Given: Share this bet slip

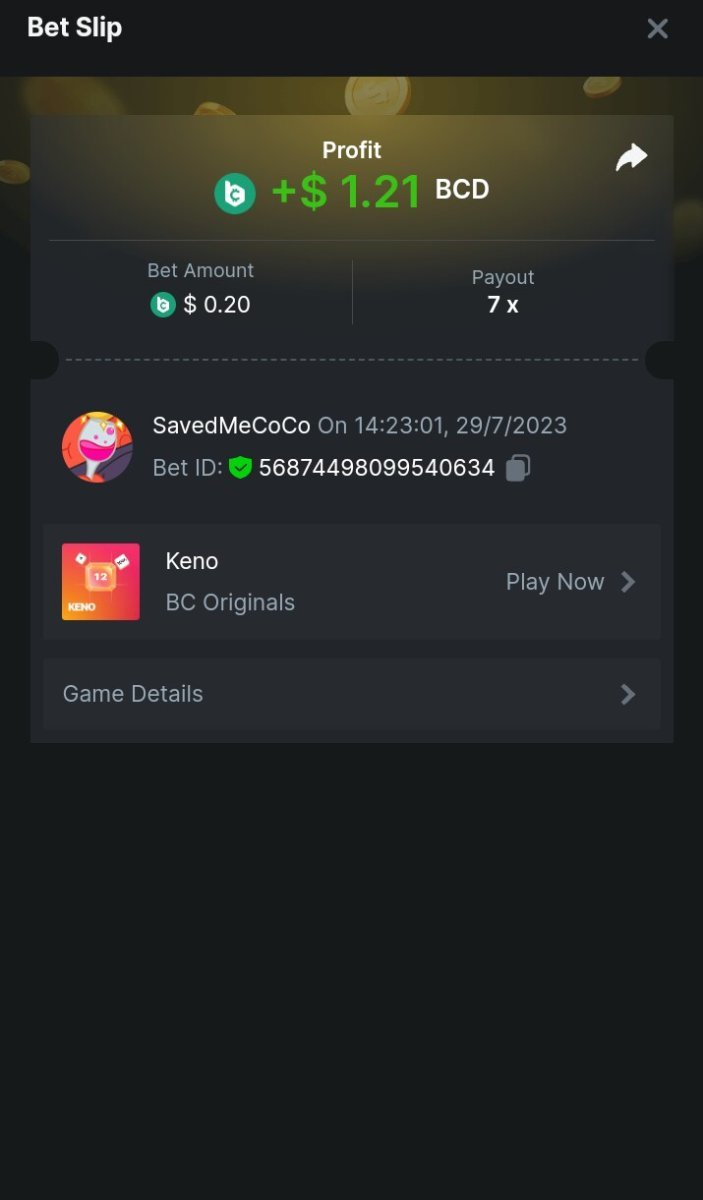Looking at the screenshot, I should [x=631, y=158].
